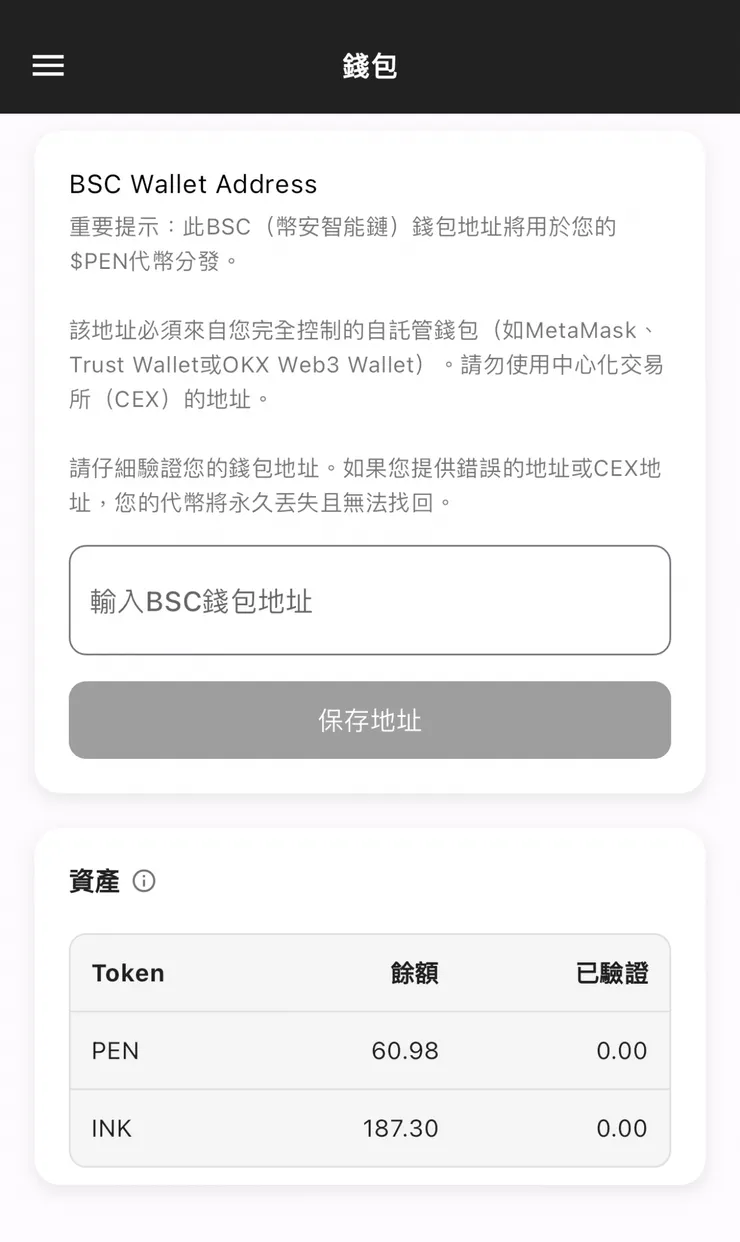Click the INK token row
The image size is (740, 1242).
point(370,1128)
